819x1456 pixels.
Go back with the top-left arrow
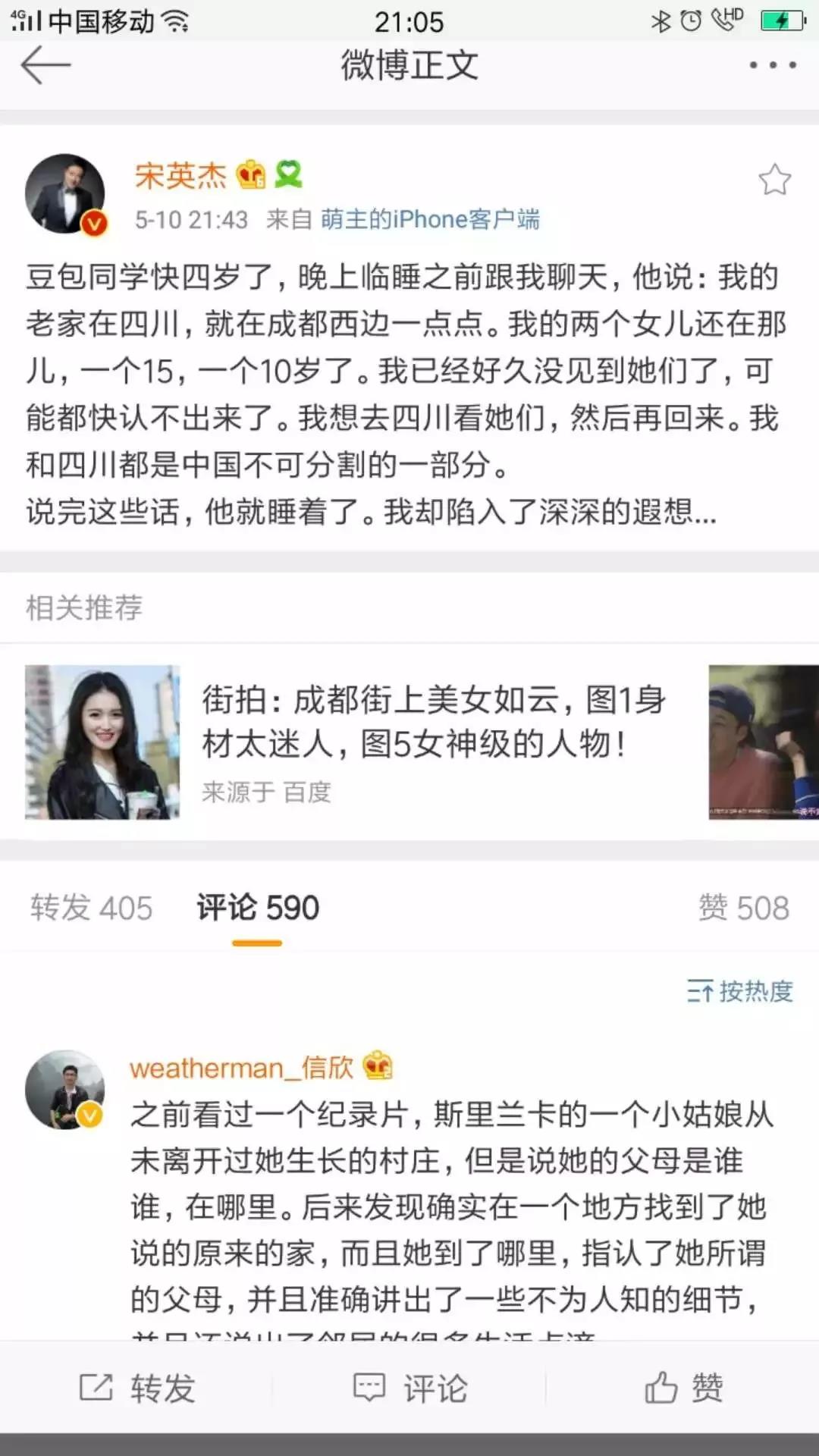[x=45, y=65]
